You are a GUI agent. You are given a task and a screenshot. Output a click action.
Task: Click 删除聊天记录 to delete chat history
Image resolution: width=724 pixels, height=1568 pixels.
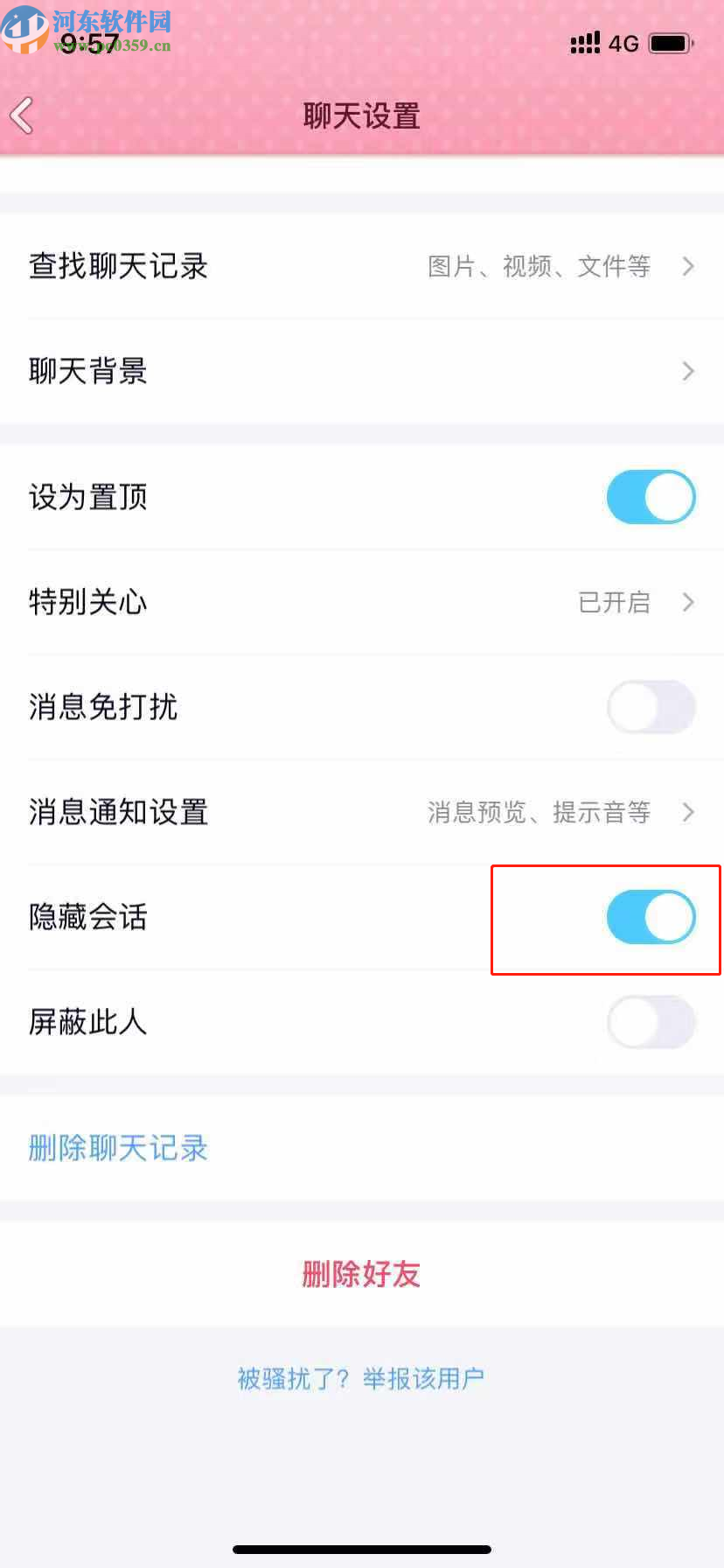click(118, 1147)
